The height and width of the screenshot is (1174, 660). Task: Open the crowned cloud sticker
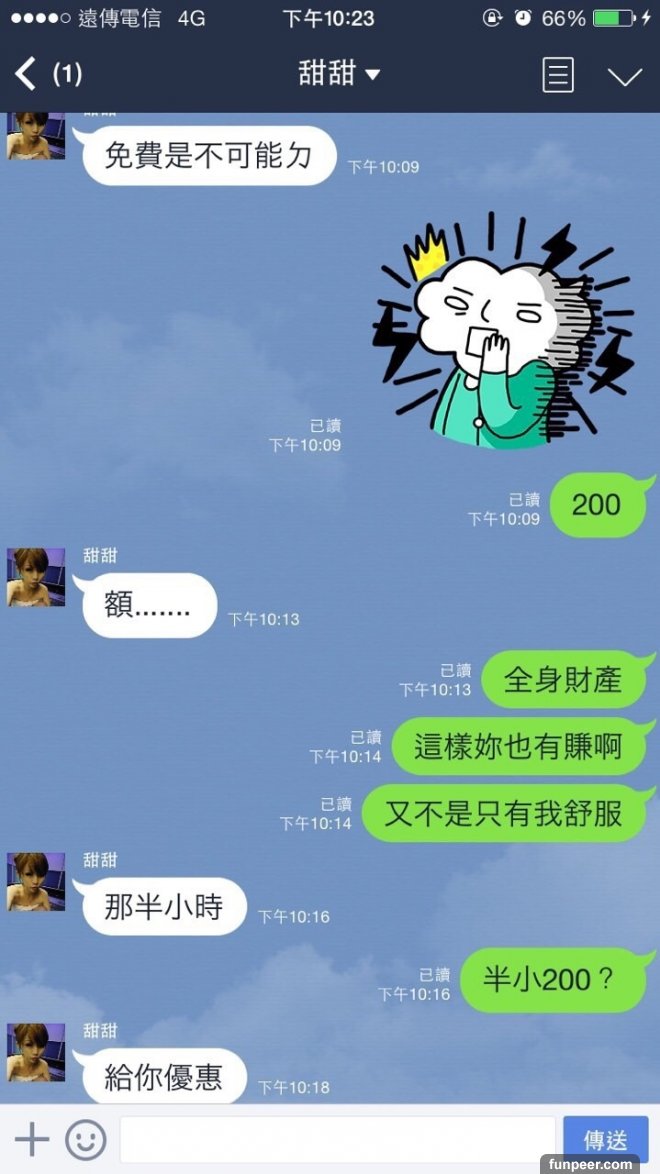tap(504, 328)
